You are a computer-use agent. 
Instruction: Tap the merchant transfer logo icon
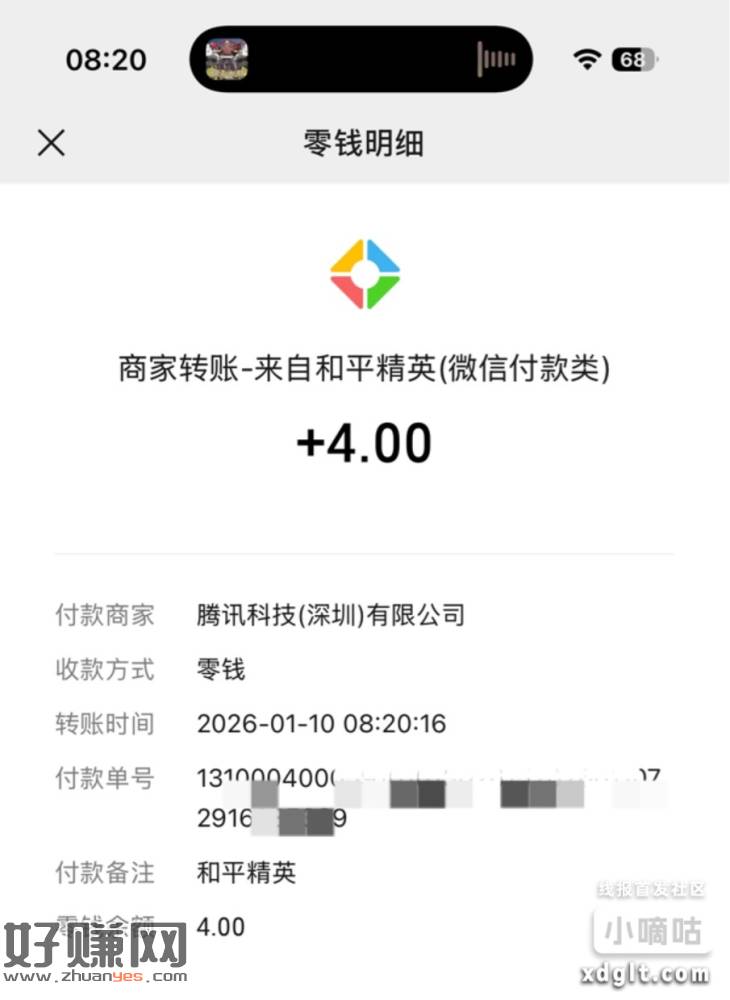[x=365, y=270]
